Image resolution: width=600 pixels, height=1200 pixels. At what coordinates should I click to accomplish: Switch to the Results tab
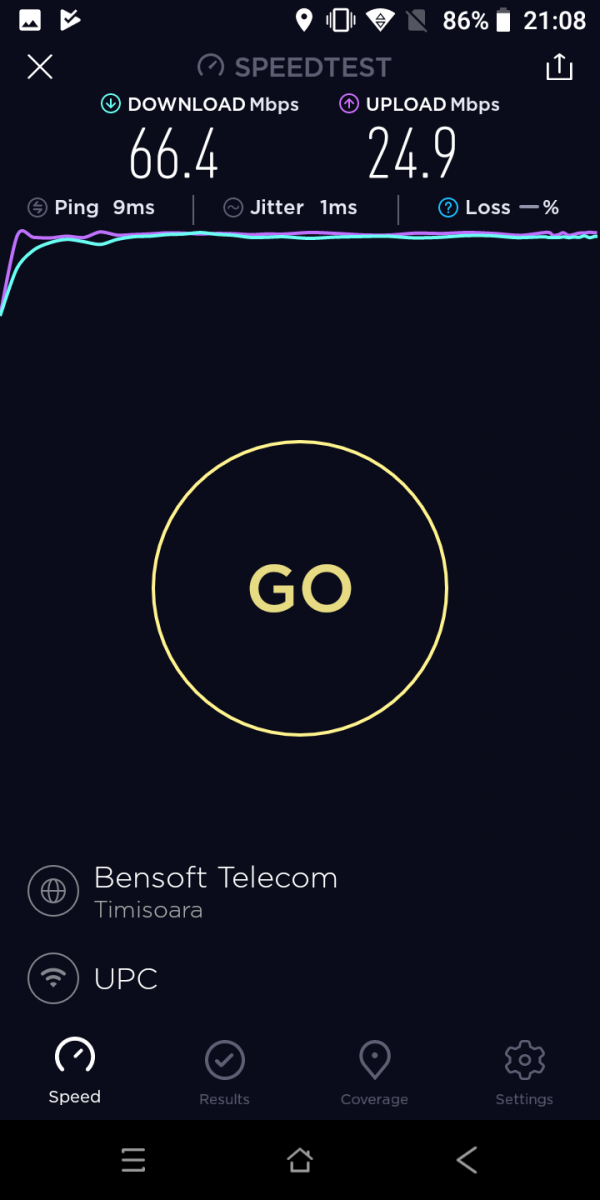tap(225, 1074)
